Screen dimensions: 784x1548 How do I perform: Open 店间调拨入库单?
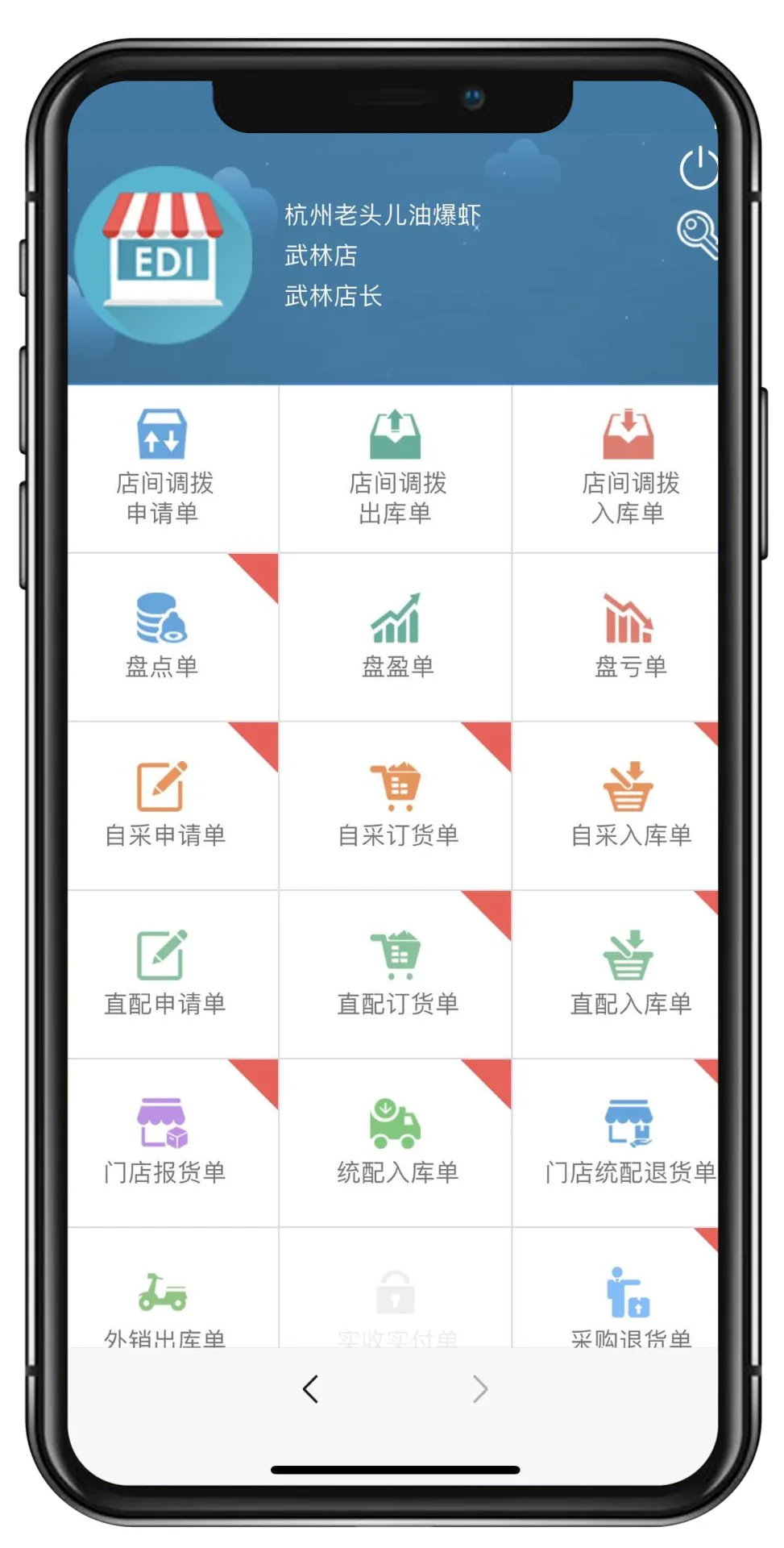pos(629,468)
